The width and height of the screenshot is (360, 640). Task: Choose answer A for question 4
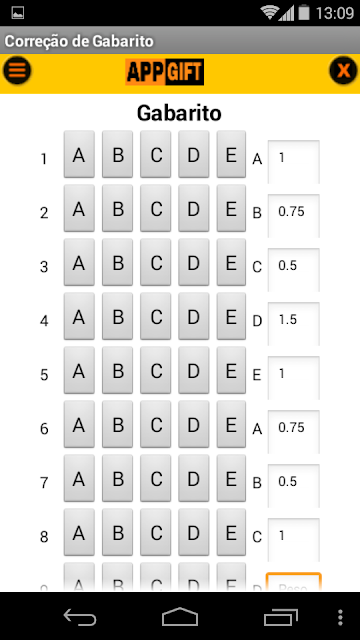tap(79, 316)
